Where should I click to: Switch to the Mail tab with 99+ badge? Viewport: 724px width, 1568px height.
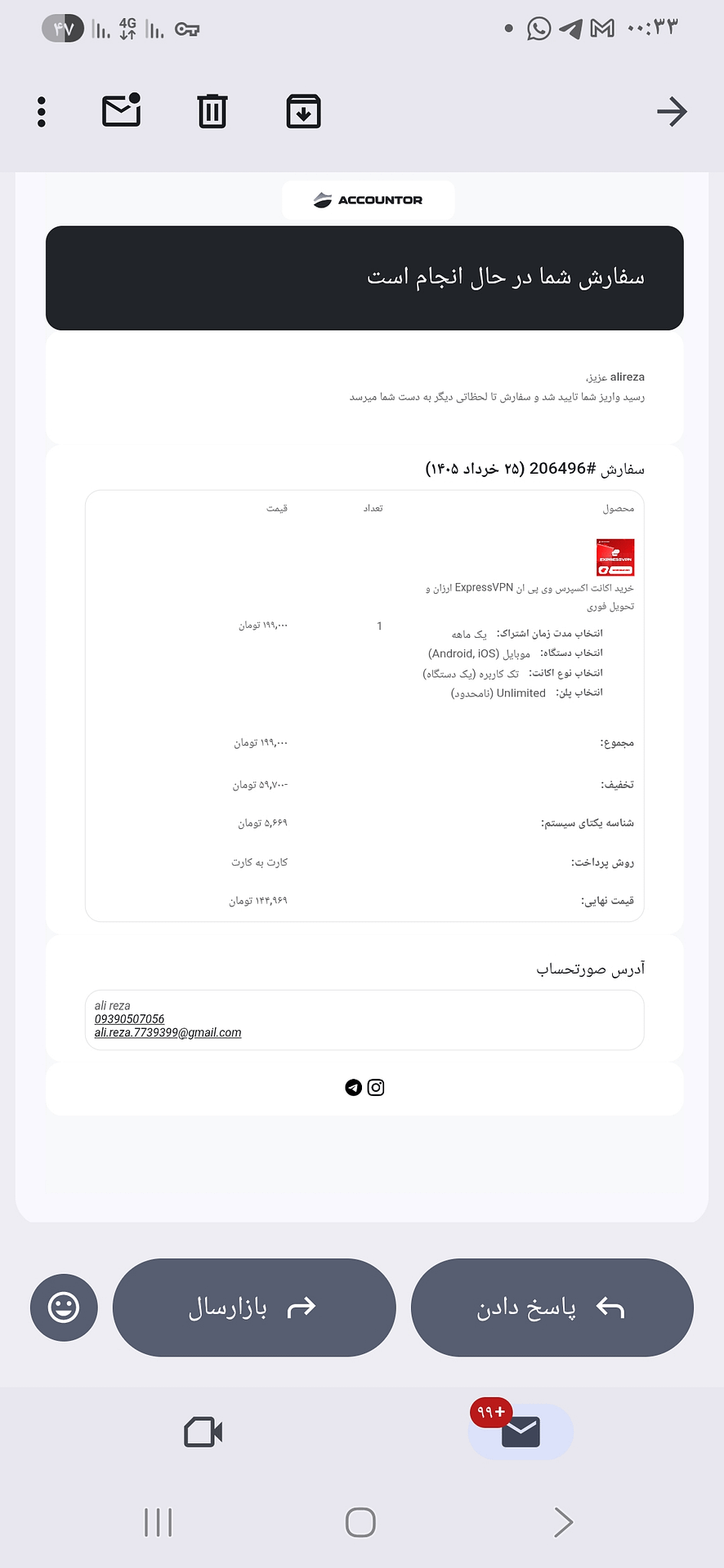[x=521, y=1432]
